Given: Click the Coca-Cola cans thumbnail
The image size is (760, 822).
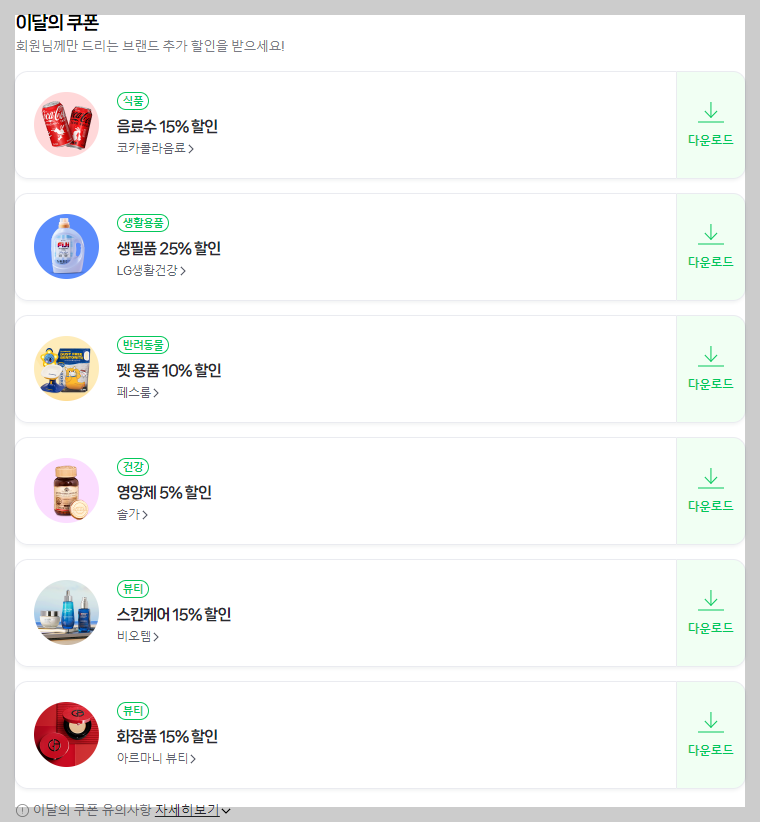Looking at the screenshot, I should coord(66,124).
